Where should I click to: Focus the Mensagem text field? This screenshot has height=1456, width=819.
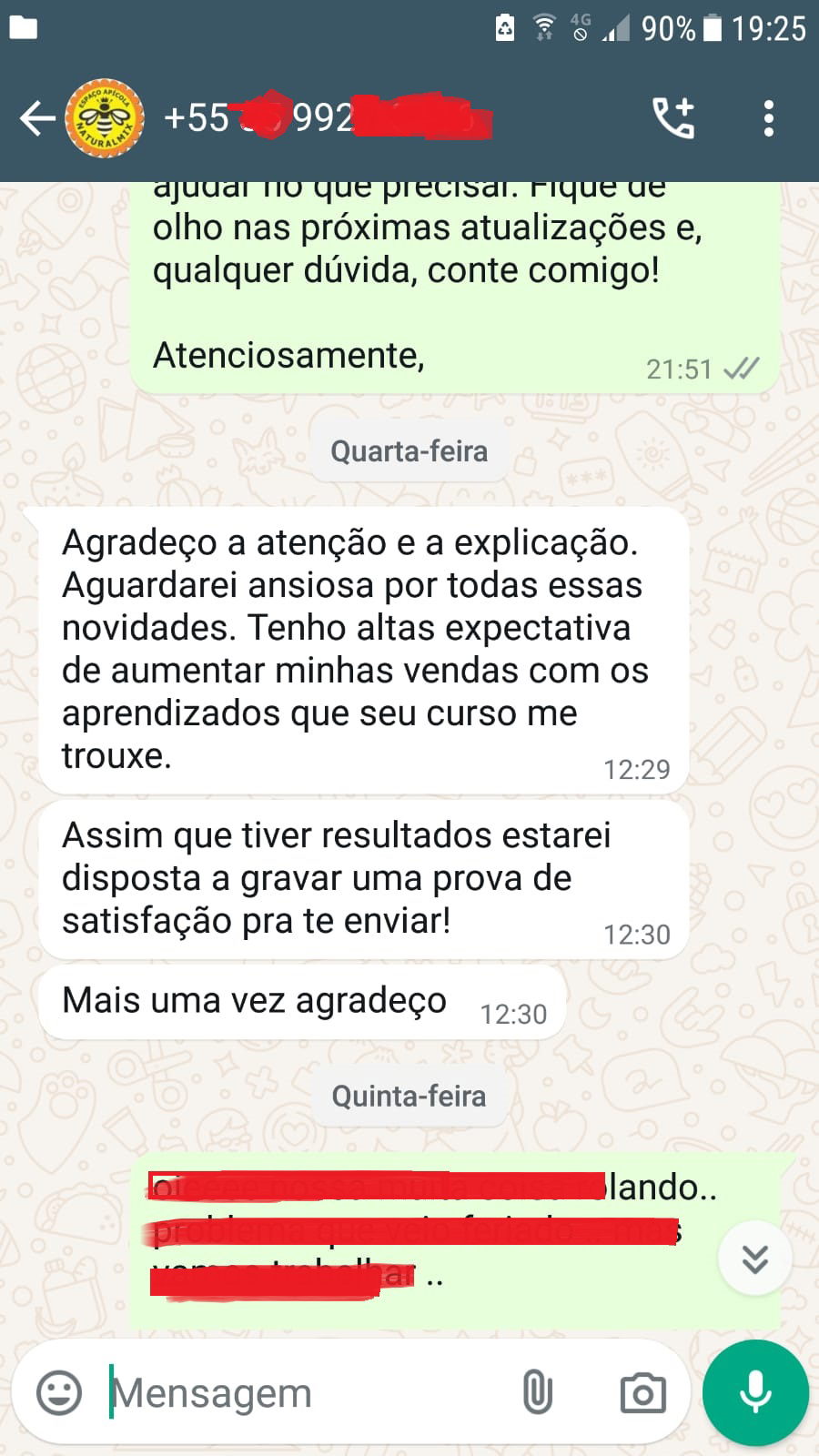pyautogui.click(x=300, y=1393)
